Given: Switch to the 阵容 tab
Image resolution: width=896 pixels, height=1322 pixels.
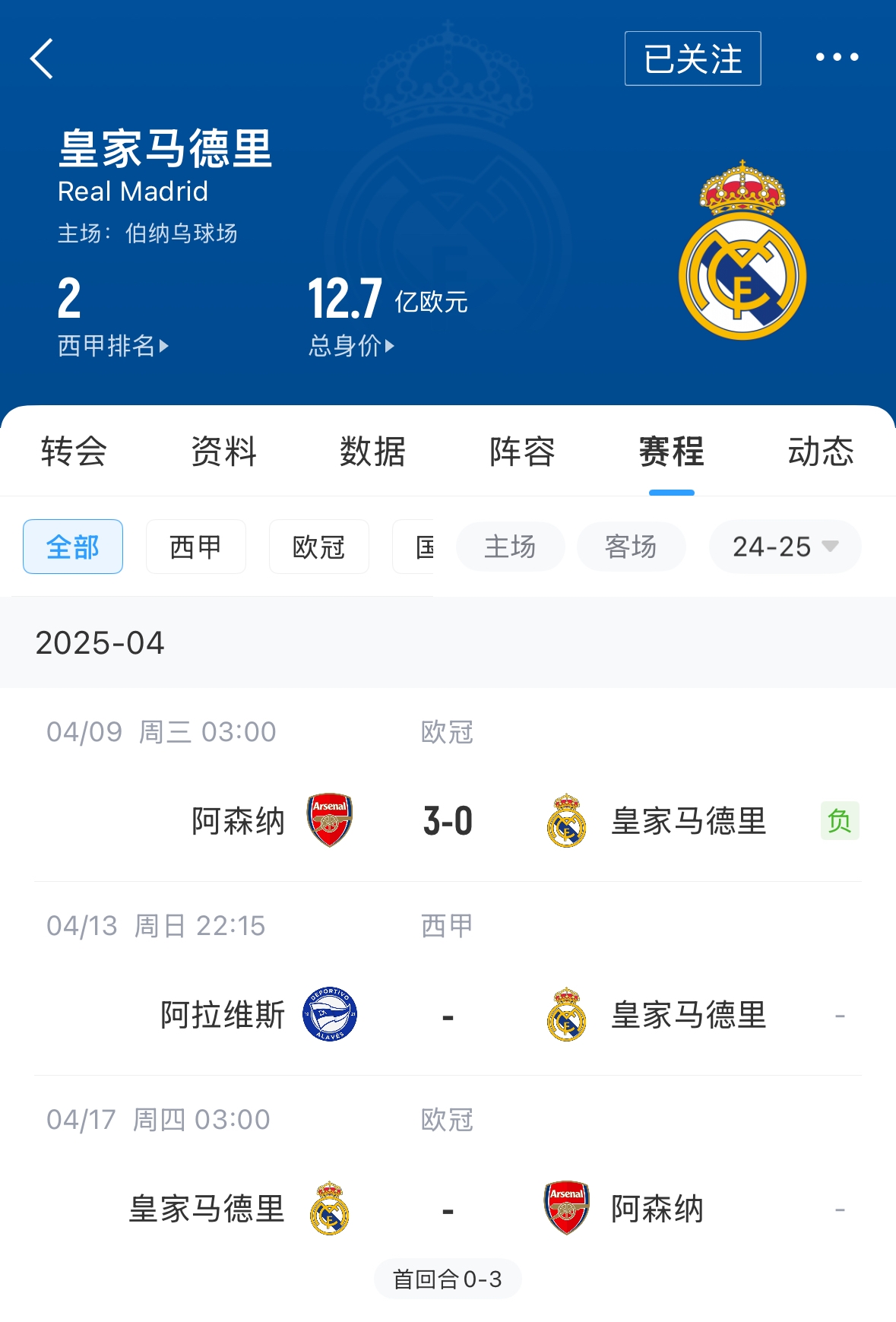Looking at the screenshot, I should 522,452.
